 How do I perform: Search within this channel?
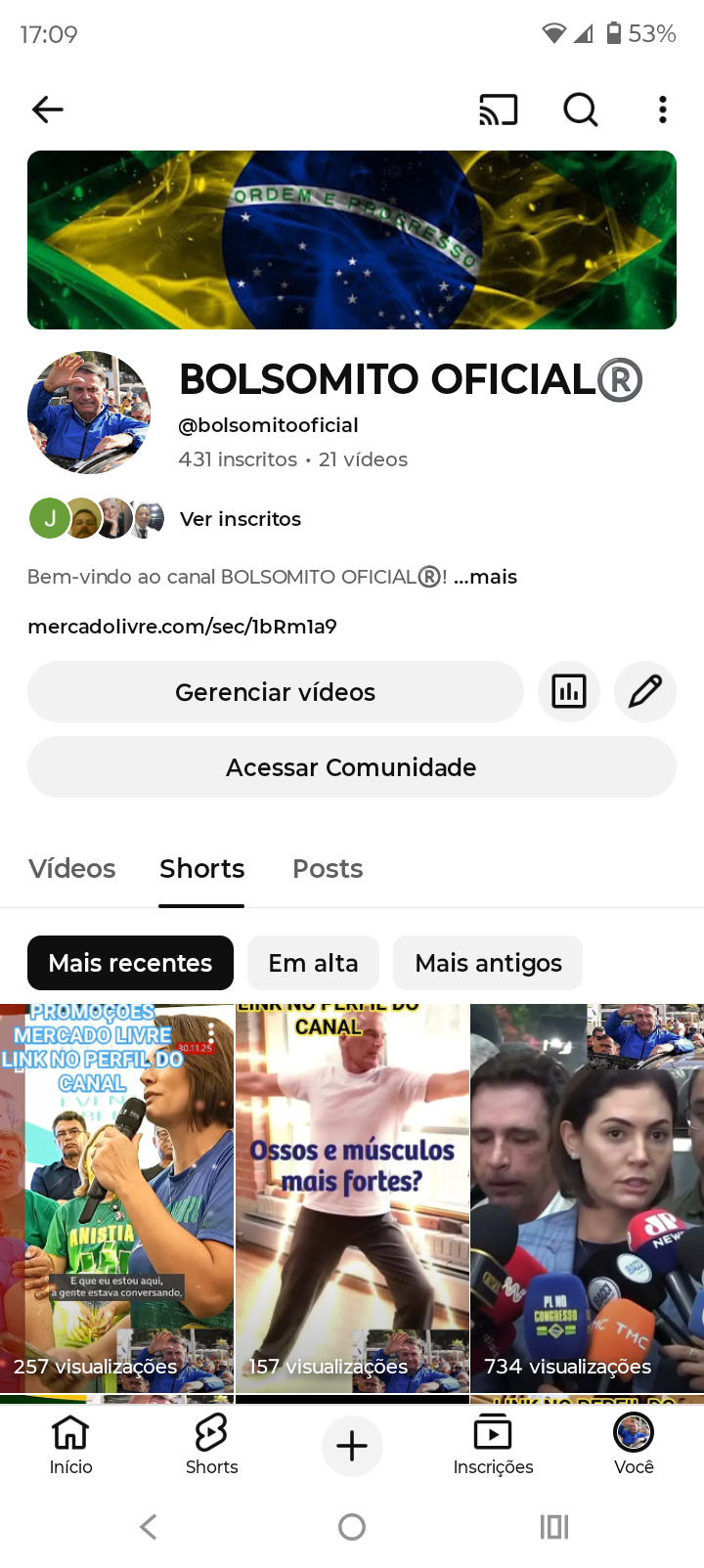(580, 109)
